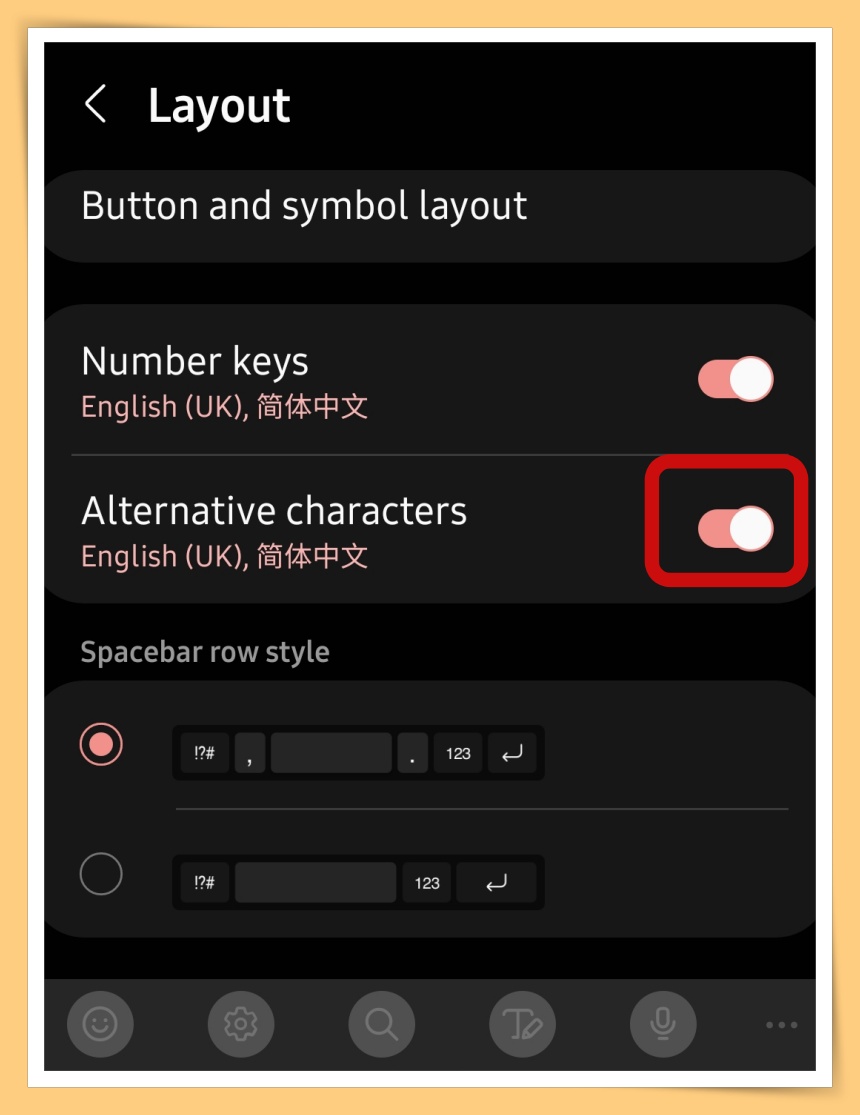This screenshot has height=1115, width=860.
Task: Turn off the Number keys switch
Action: 735,379
